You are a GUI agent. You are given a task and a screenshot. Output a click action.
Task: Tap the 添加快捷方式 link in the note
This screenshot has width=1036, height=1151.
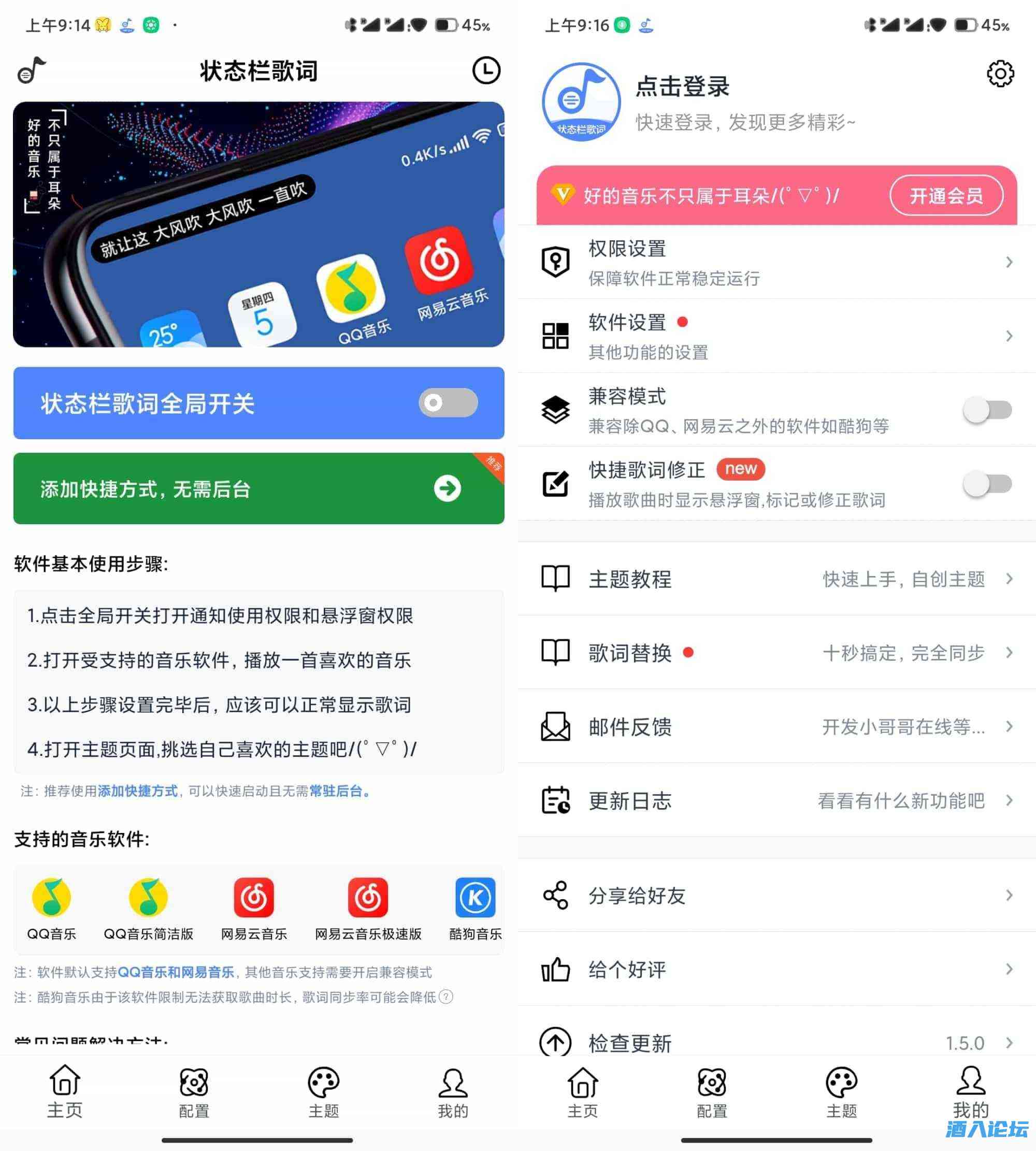[x=137, y=790]
